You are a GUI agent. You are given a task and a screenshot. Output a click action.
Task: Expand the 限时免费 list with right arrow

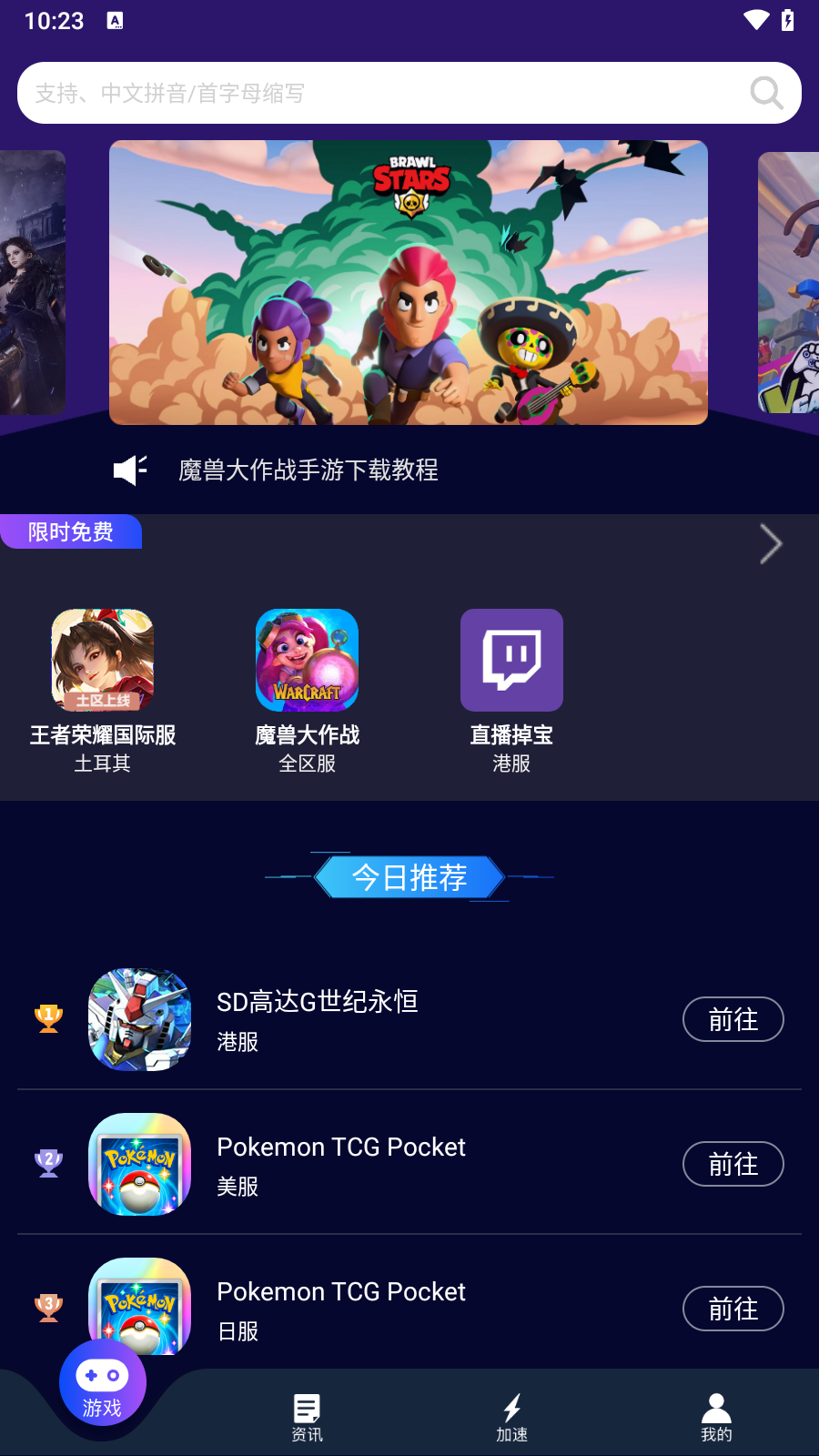click(x=770, y=543)
